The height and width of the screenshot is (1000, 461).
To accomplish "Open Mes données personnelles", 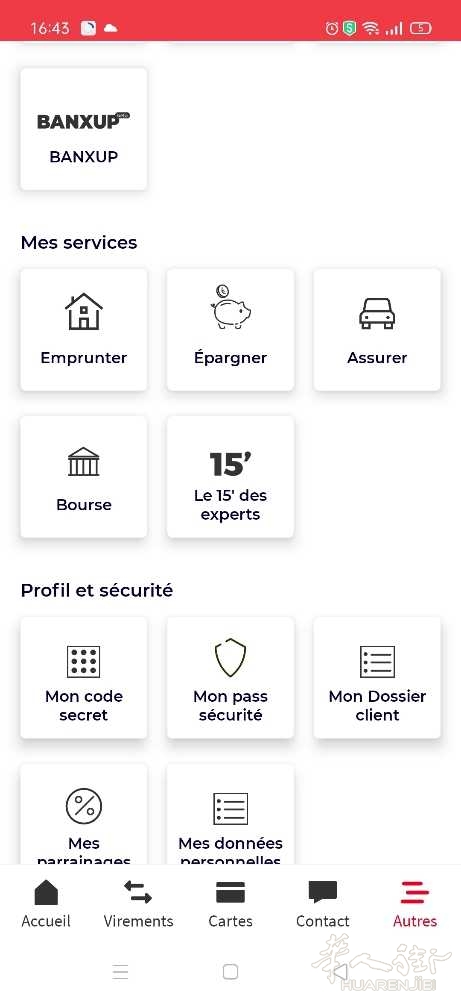I will [x=230, y=814].
